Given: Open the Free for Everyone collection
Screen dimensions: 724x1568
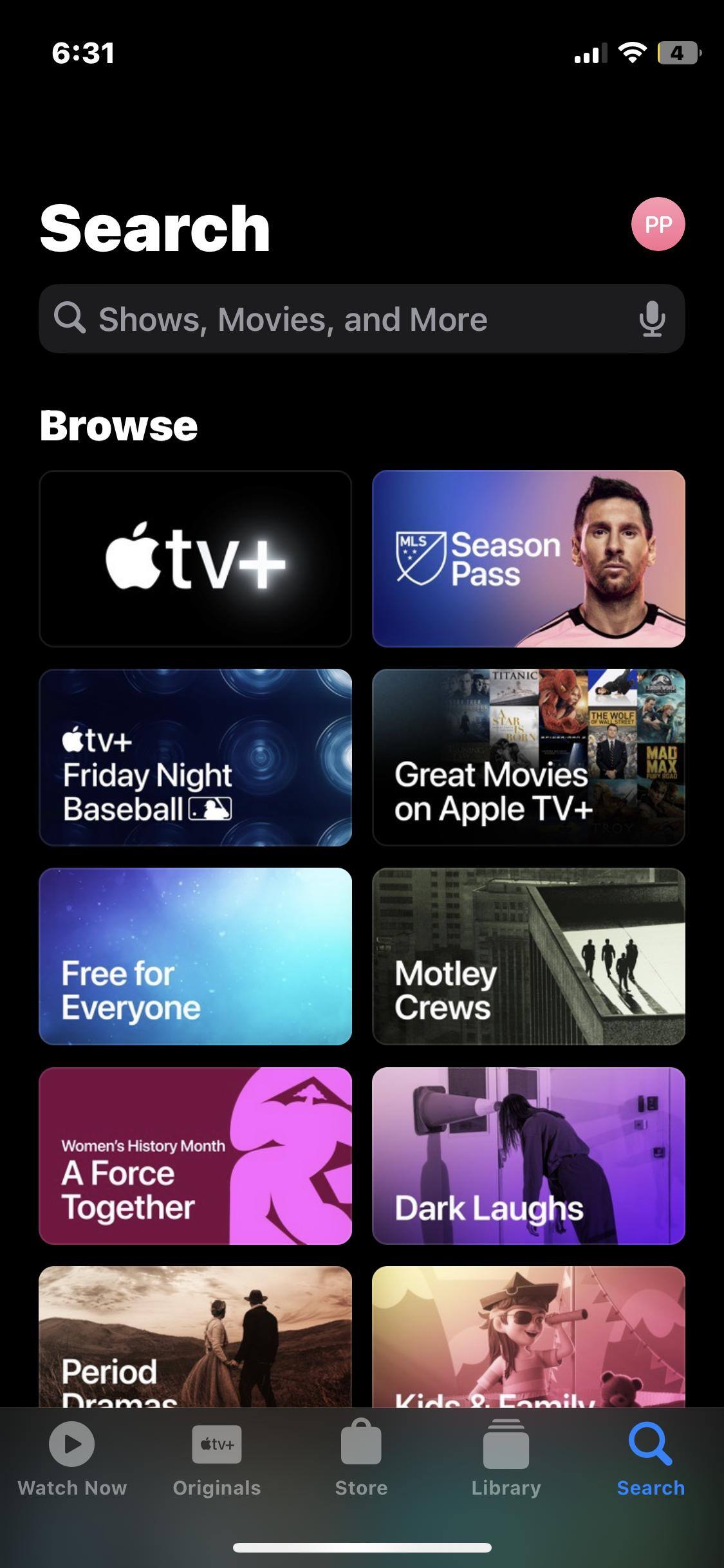Looking at the screenshot, I should click(195, 956).
